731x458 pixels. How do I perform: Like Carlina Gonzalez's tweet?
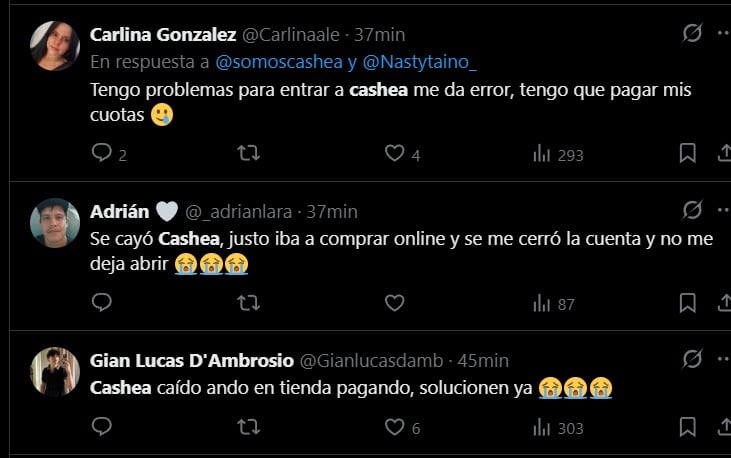[x=394, y=153]
